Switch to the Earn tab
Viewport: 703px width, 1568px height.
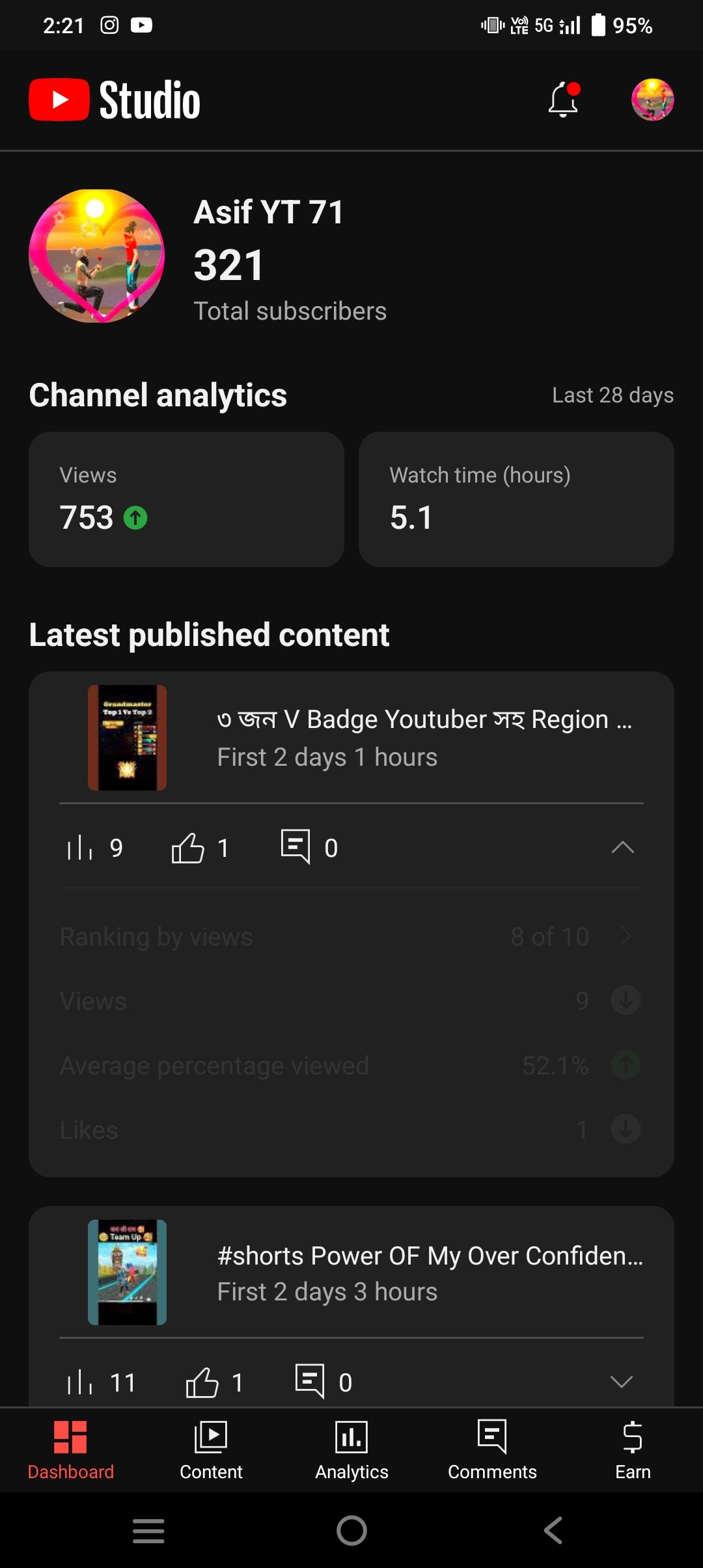pos(633,1450)
